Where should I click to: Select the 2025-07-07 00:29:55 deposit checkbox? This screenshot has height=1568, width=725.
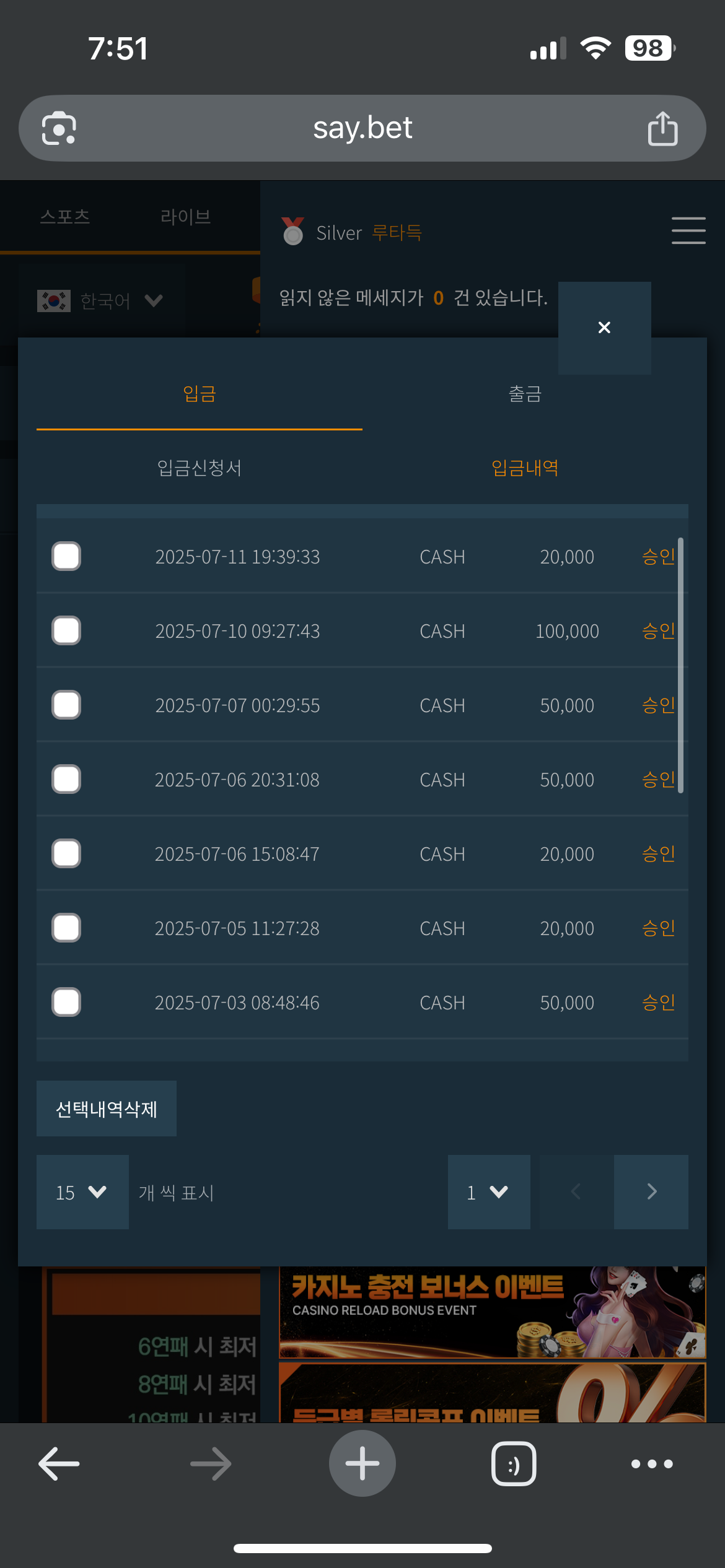tap(66, 705)
